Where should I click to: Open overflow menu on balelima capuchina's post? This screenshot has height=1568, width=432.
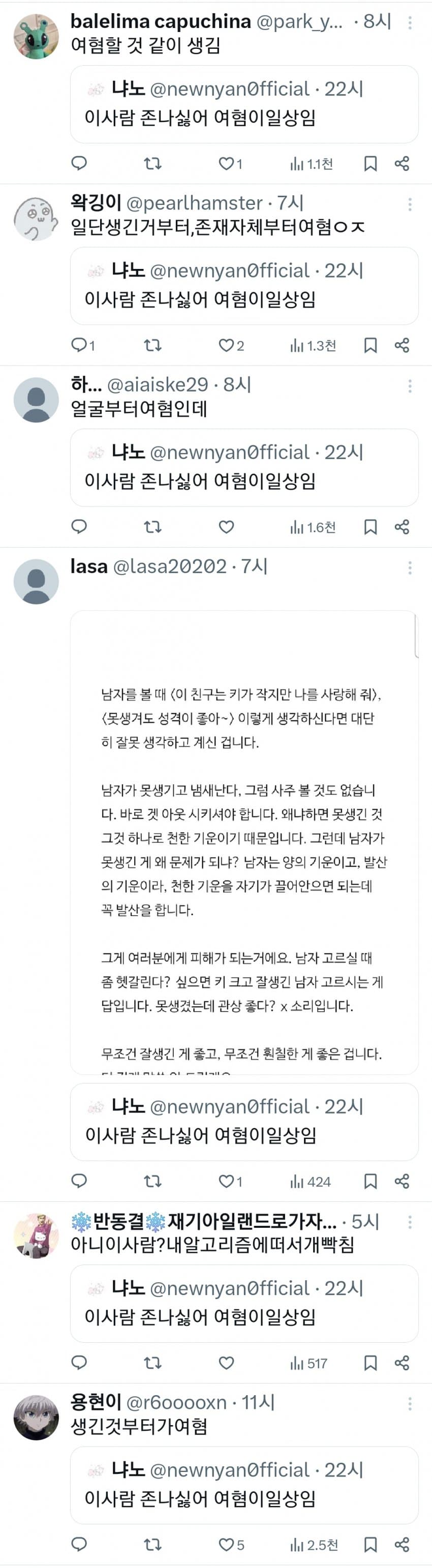pos(410,22)
